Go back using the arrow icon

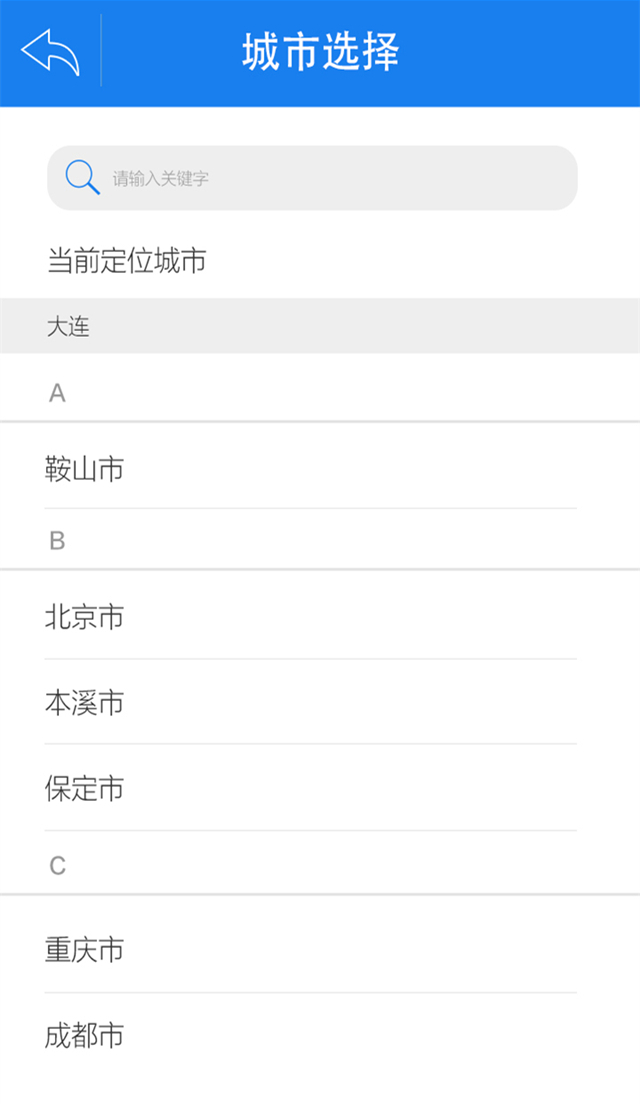(50, 52)
